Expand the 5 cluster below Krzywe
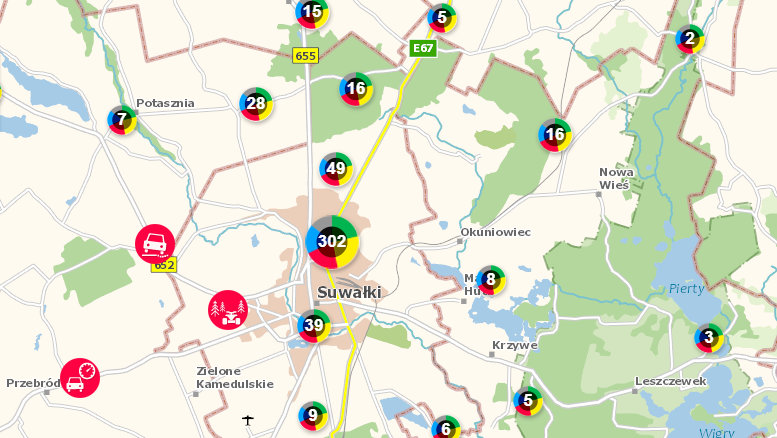Viewport: 777px width, 438px height. [x=527, y=402]
